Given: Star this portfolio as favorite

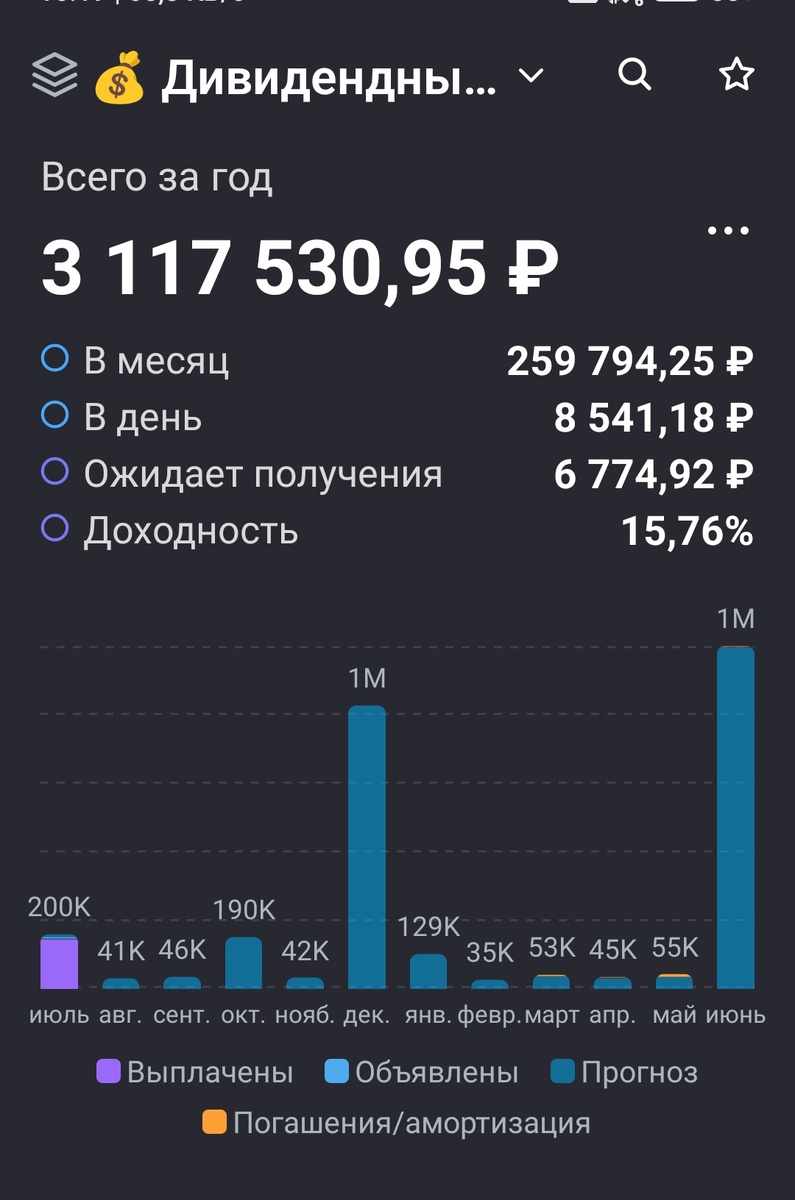Looking at the screenshot, I should 736,75.
